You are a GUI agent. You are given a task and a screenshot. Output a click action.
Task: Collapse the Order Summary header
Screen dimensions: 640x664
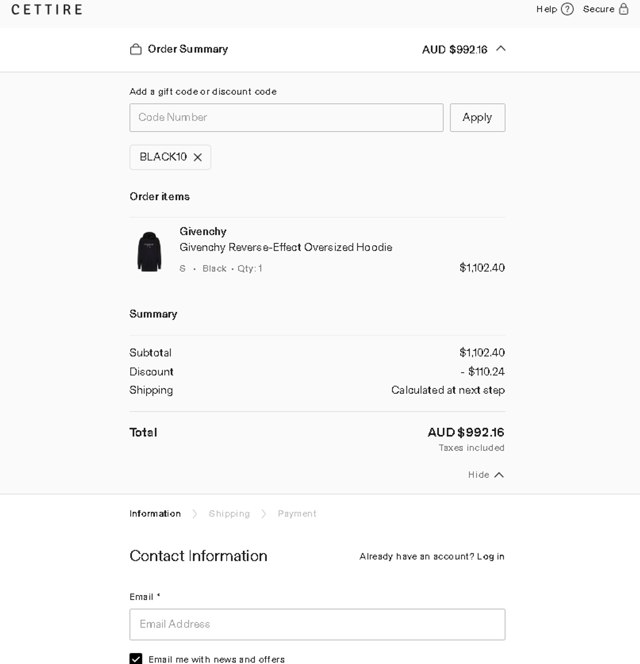(501, 49)
